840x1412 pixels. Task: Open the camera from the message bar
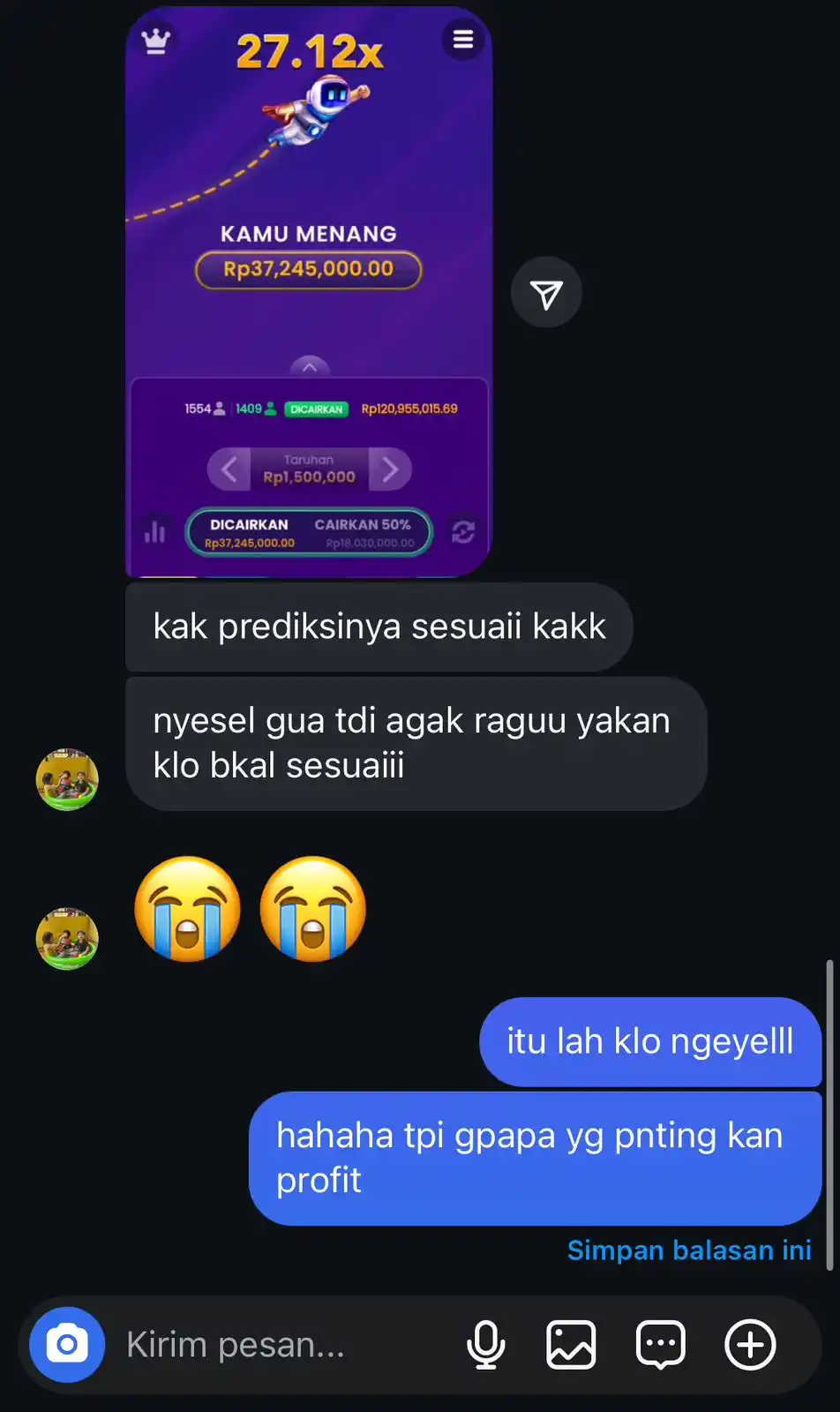point(67,1345)
